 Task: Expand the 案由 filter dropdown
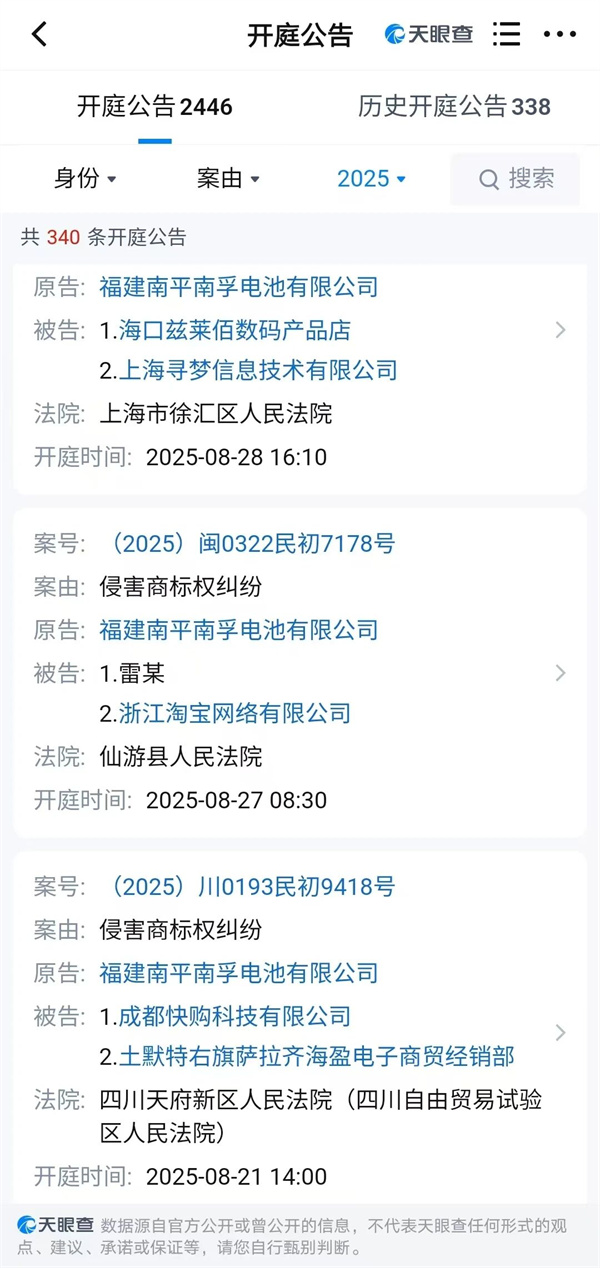tap(228, 179)
